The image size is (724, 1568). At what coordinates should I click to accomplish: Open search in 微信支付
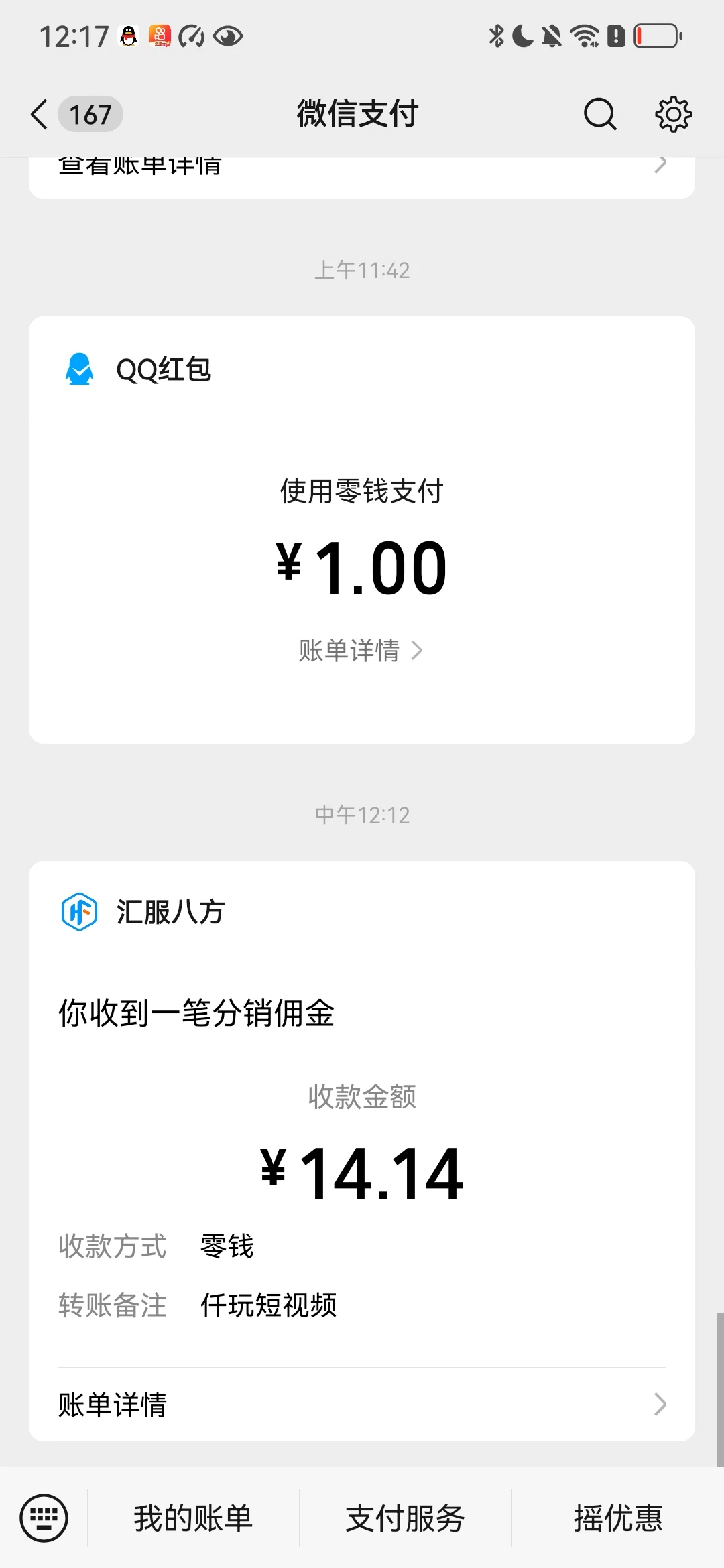click(599, 113)
